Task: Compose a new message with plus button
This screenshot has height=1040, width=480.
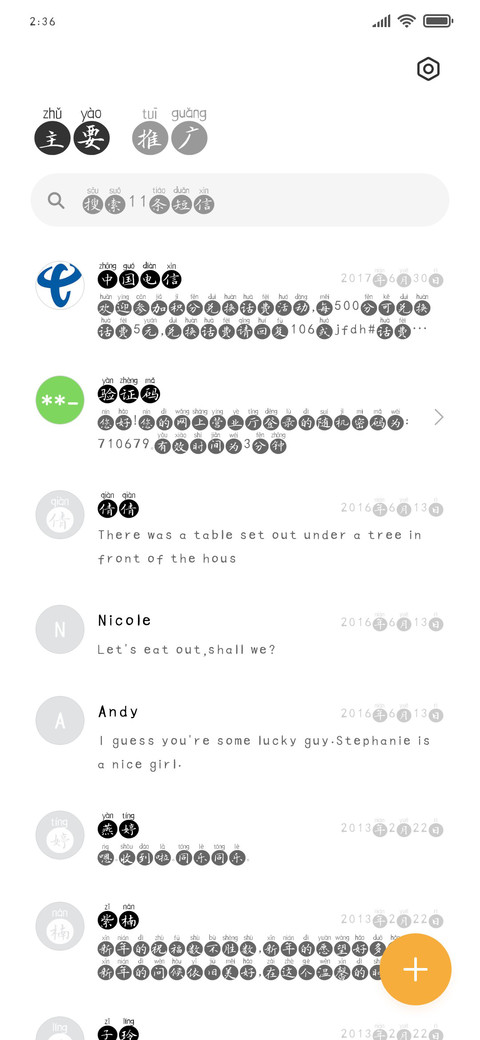Action: point(416,969)
